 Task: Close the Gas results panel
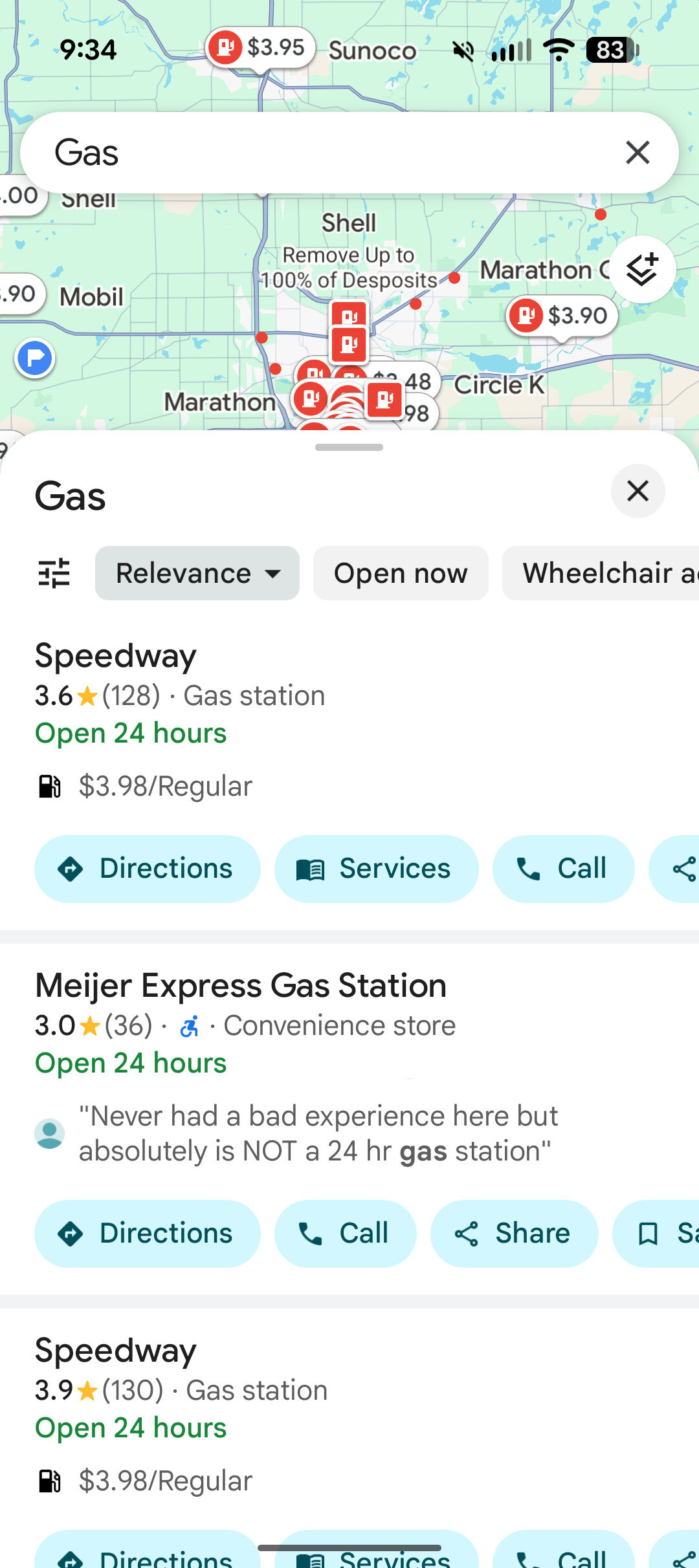click(x=637, y=492)
